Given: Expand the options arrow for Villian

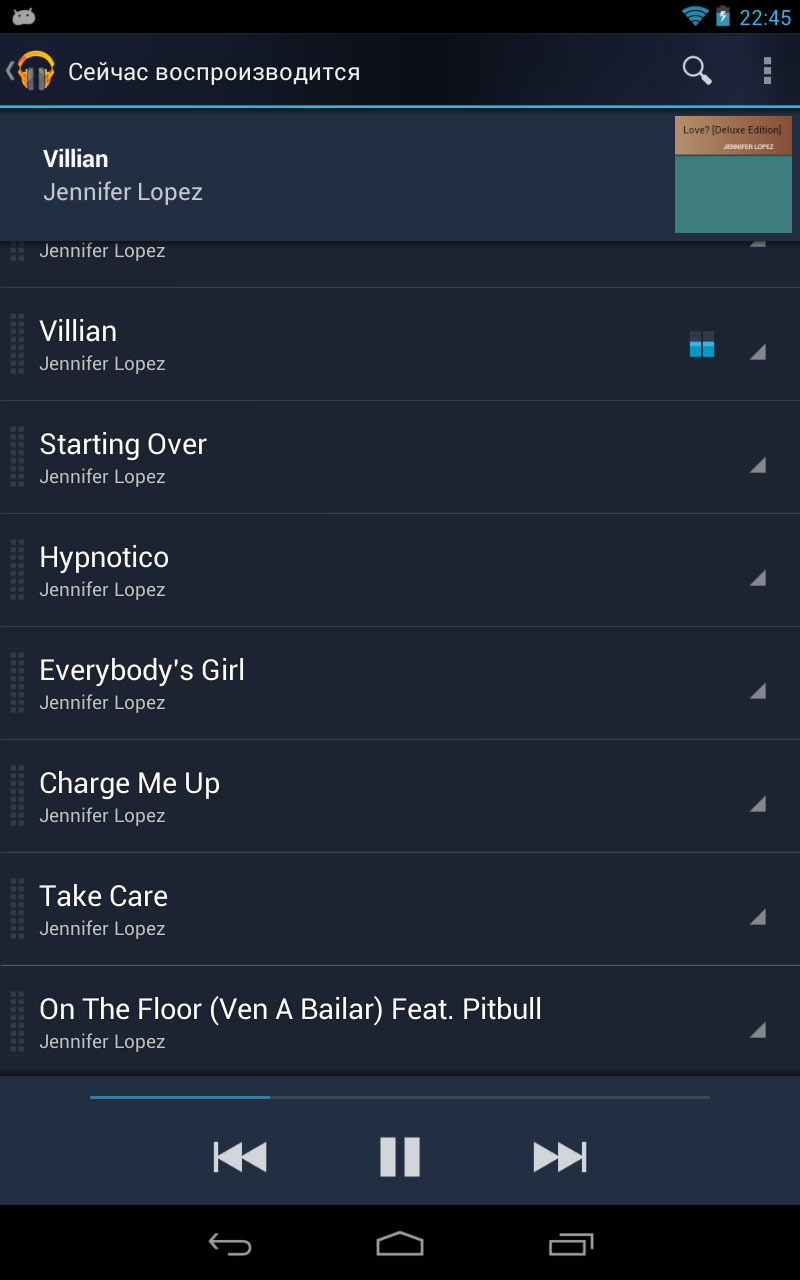Looking at the screenshot, I should pos(758,351).
